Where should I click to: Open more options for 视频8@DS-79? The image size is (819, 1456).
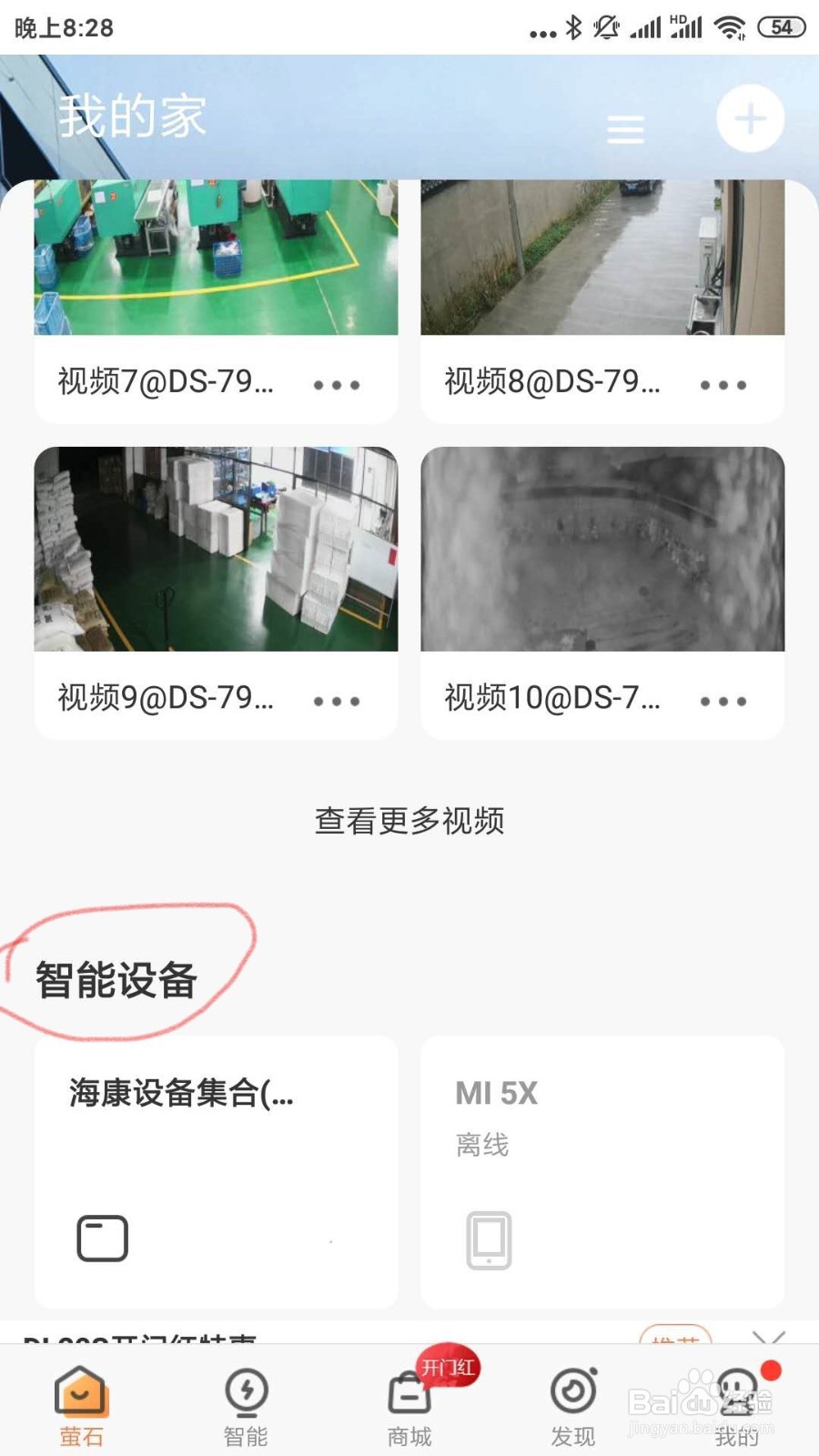[722, 384]
